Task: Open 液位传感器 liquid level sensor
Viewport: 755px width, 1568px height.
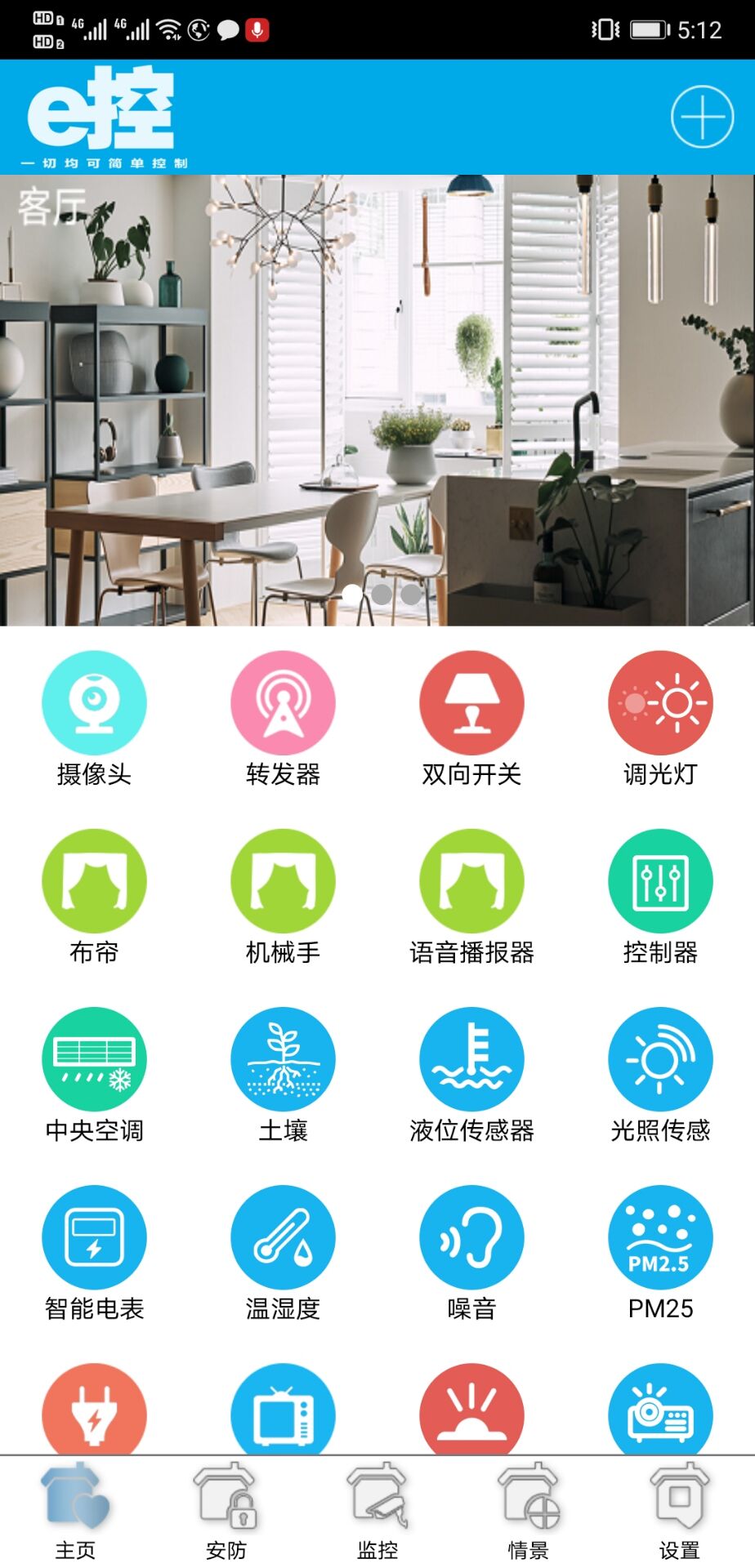Action: [471, 1059]
